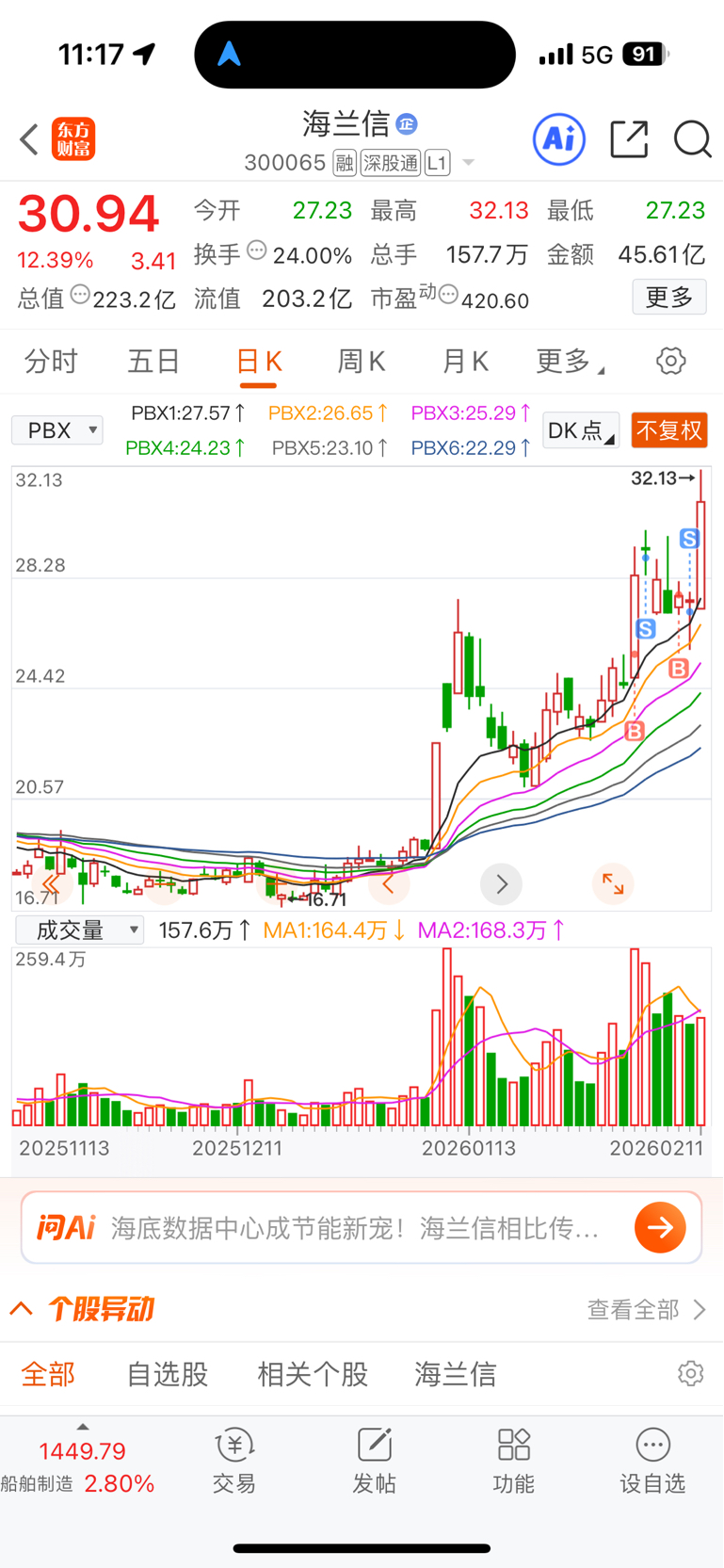Open the blue Ai assistant icon
The image size is (724, 1568).
(559, 139)
